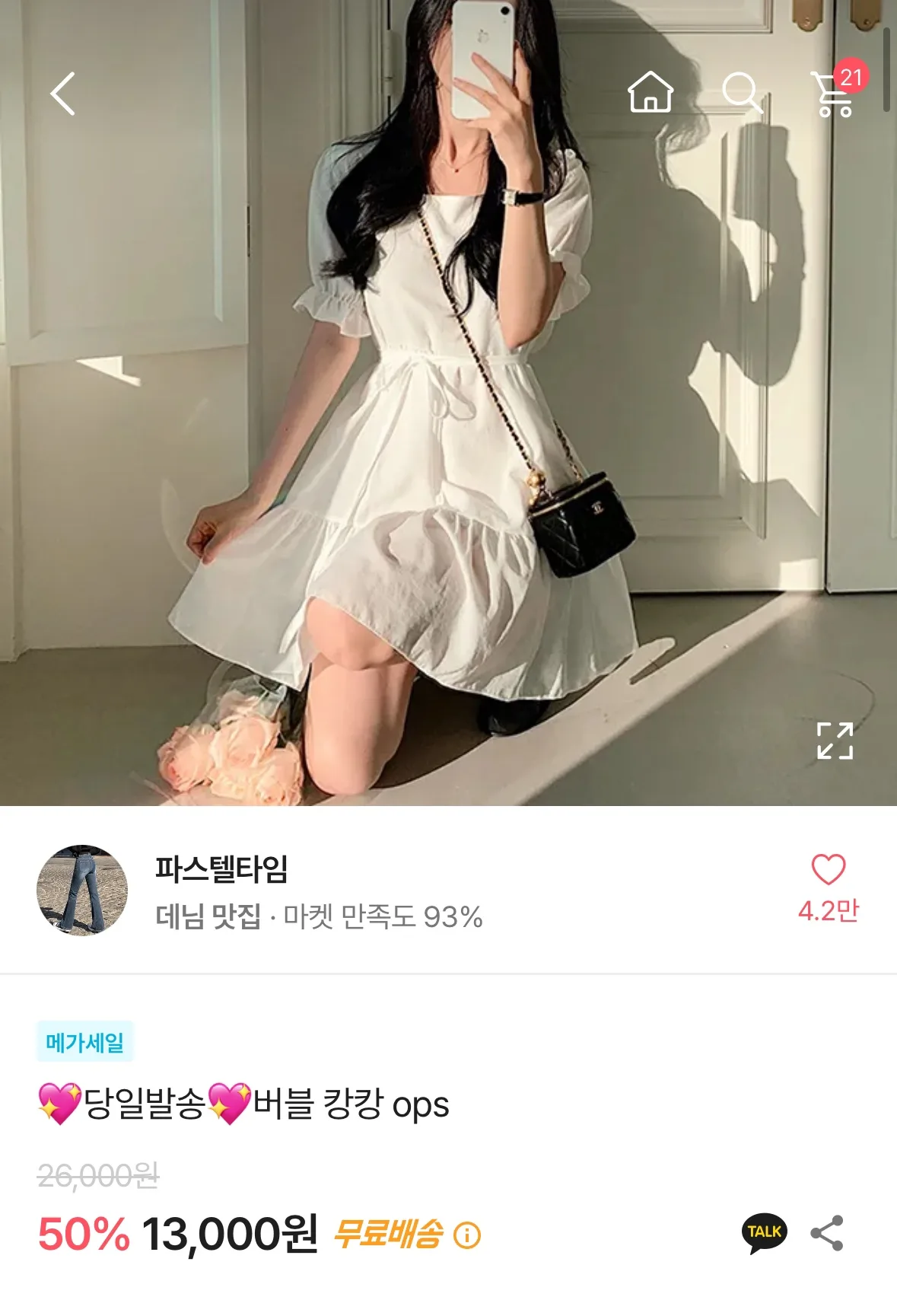The width and height of the screenshot is (897, 1316).
Task: Open the 파스텔타임 store page
Action: pos(221,869)
